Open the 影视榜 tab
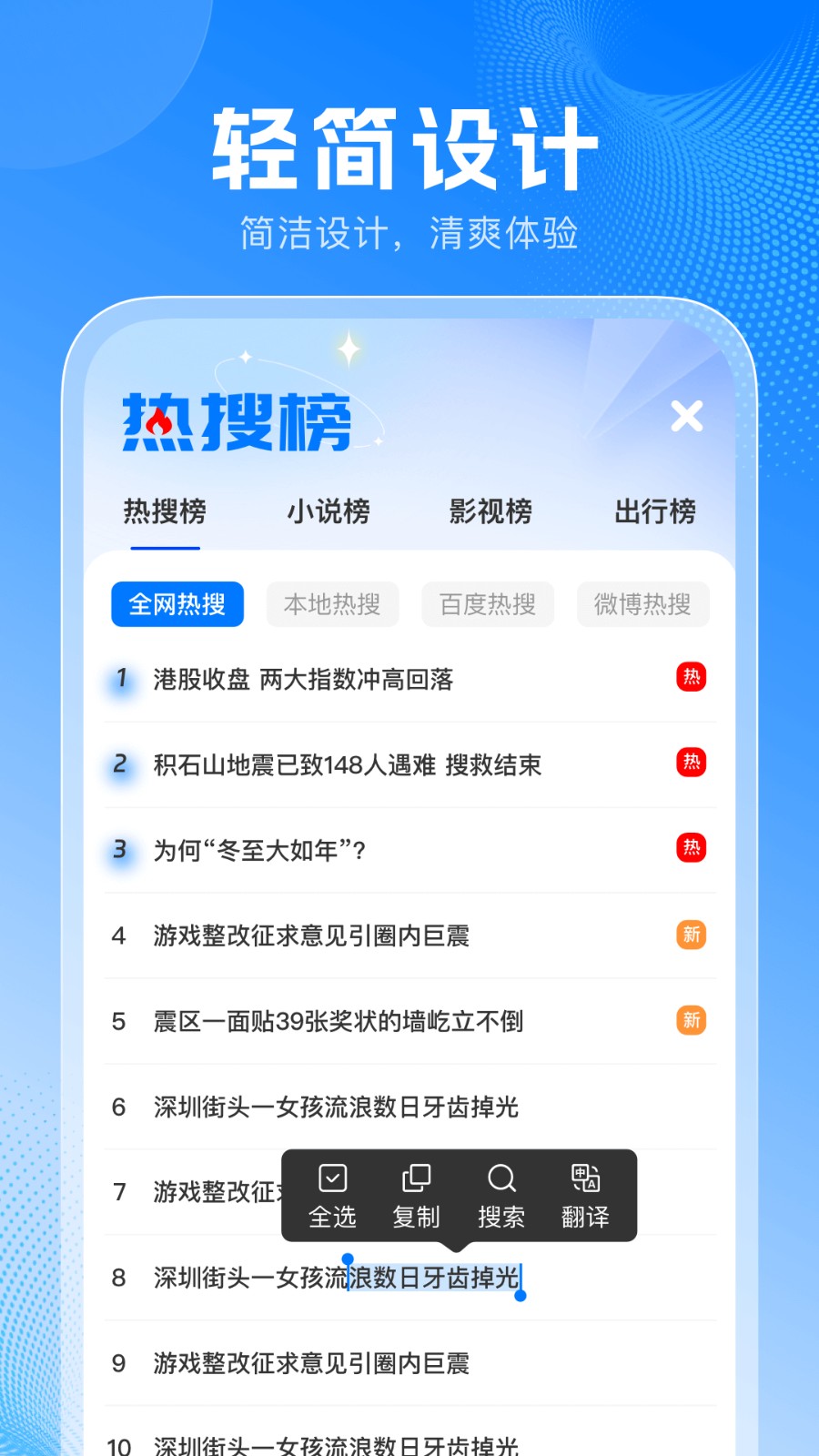Screen dimensions: 819x1456 (490, 512)
